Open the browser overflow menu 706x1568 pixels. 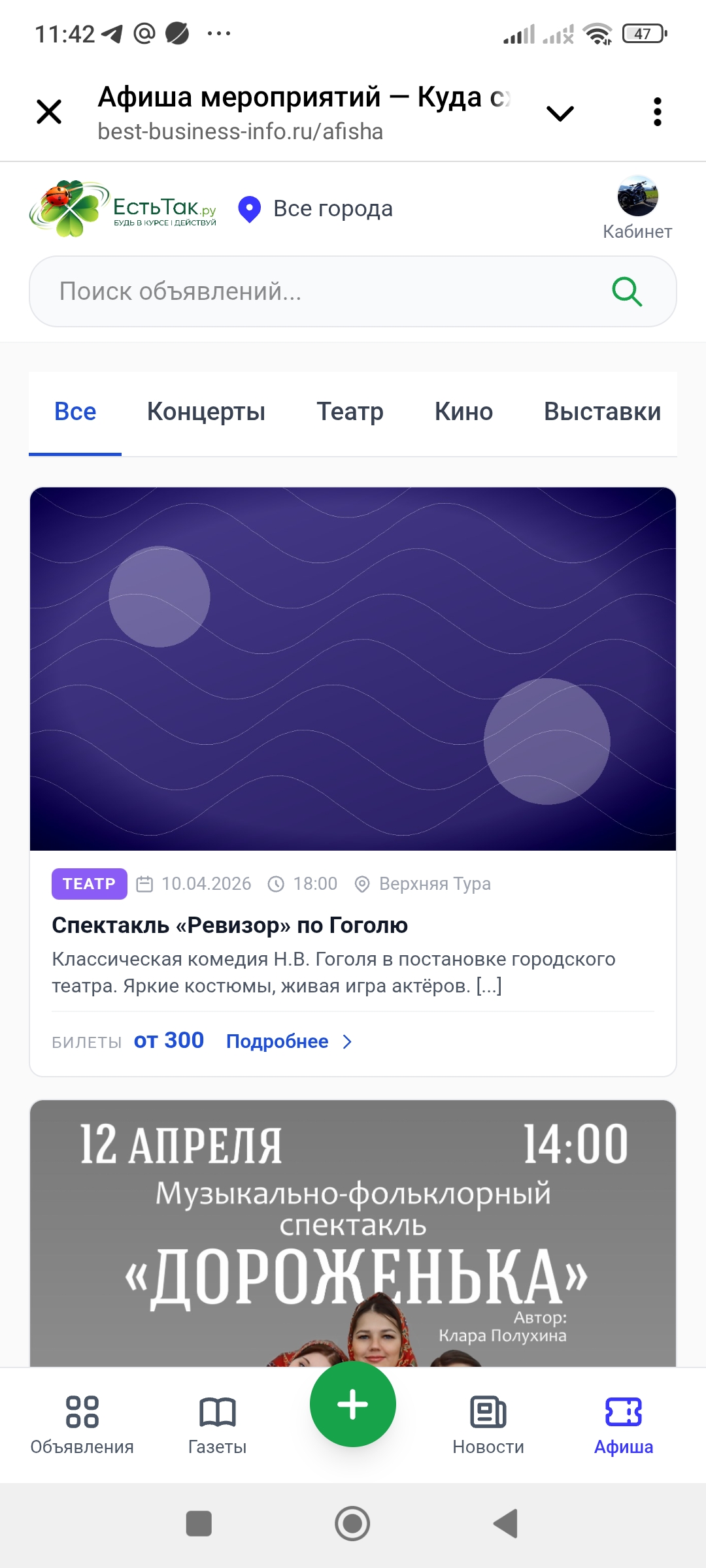(x=657, y=112)
